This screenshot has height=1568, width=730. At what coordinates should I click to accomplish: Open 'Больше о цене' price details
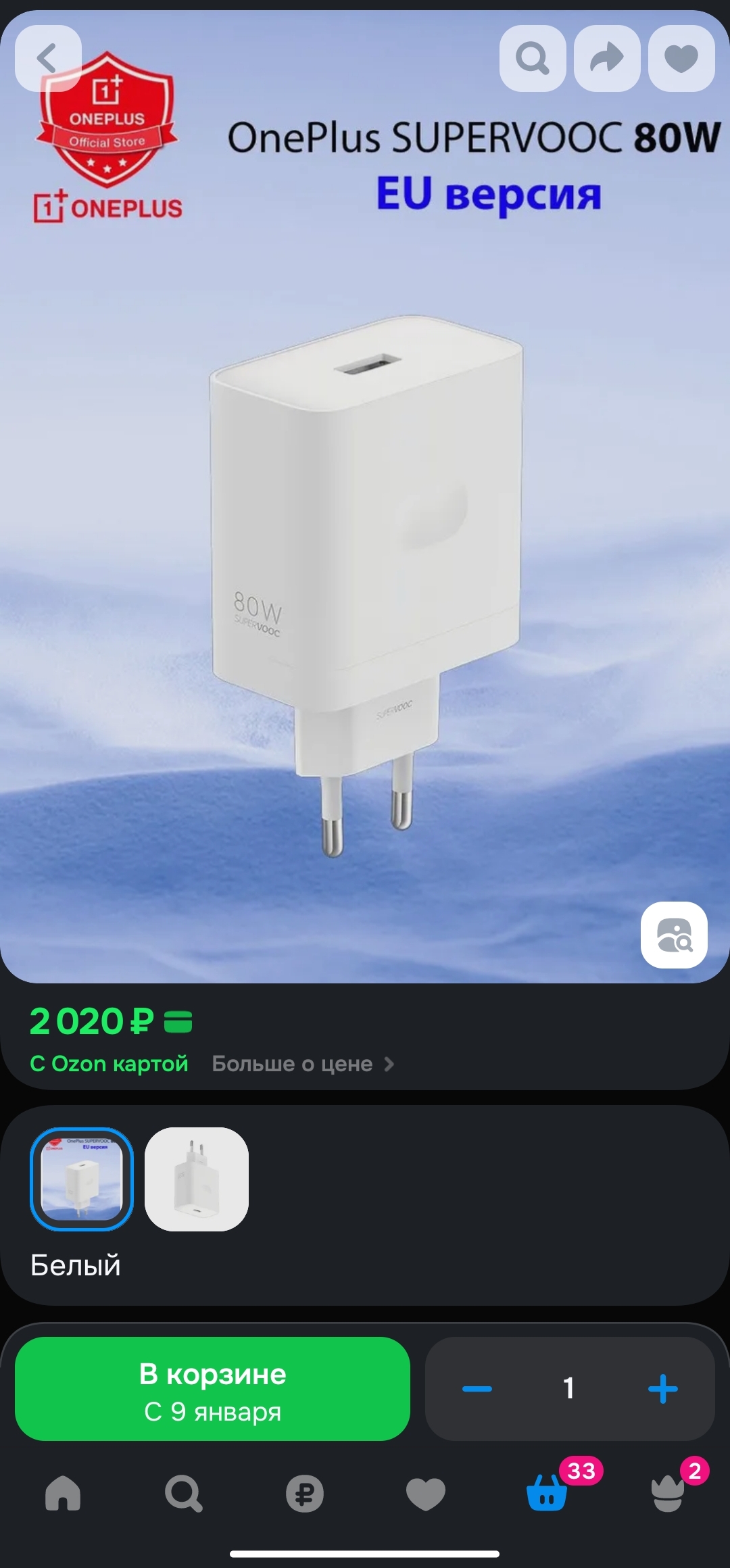pyautogui.click(x=303, y=1064)
